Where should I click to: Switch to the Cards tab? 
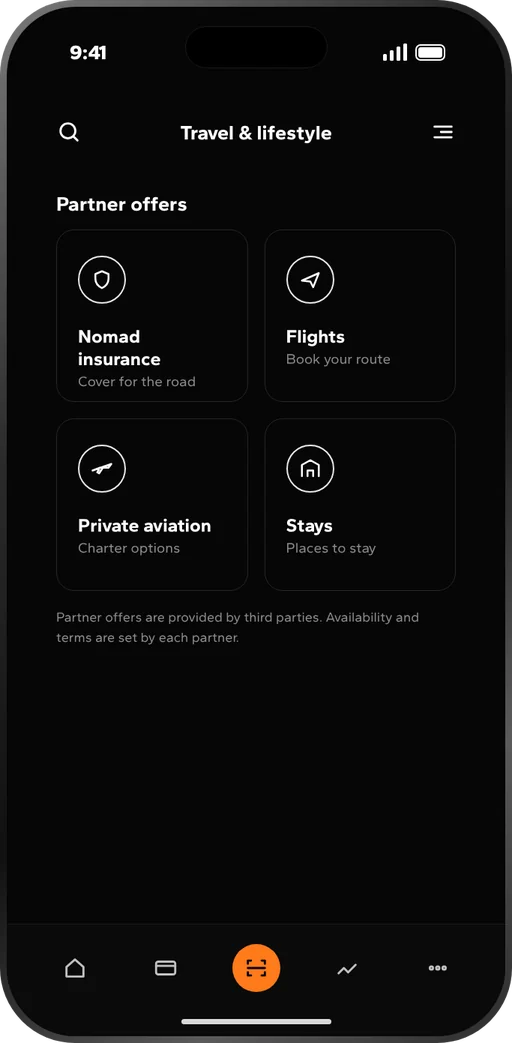point(166,968)
